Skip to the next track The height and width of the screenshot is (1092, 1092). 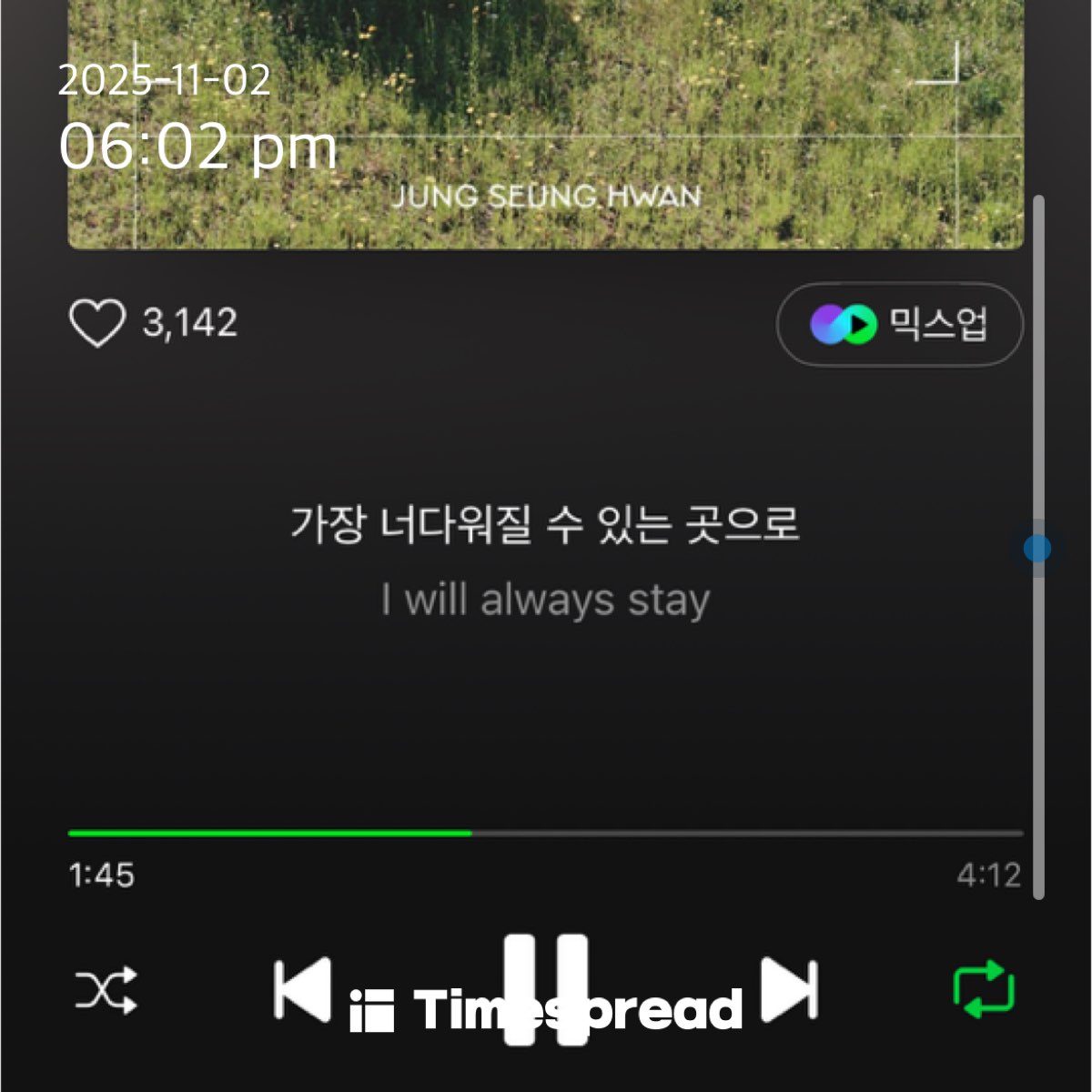click(x=789, y=988)
